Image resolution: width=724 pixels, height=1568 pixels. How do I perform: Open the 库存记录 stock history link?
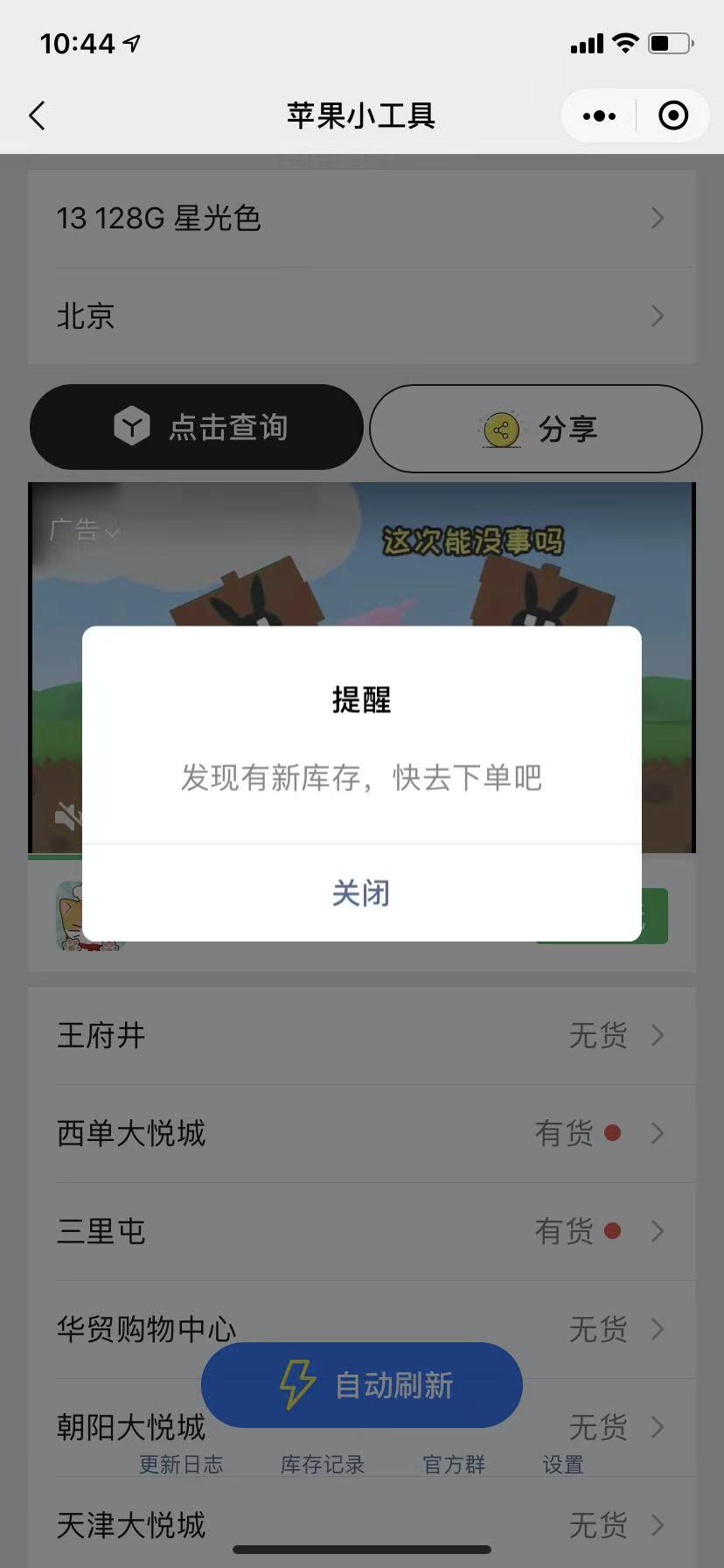tap(322, 1465)
